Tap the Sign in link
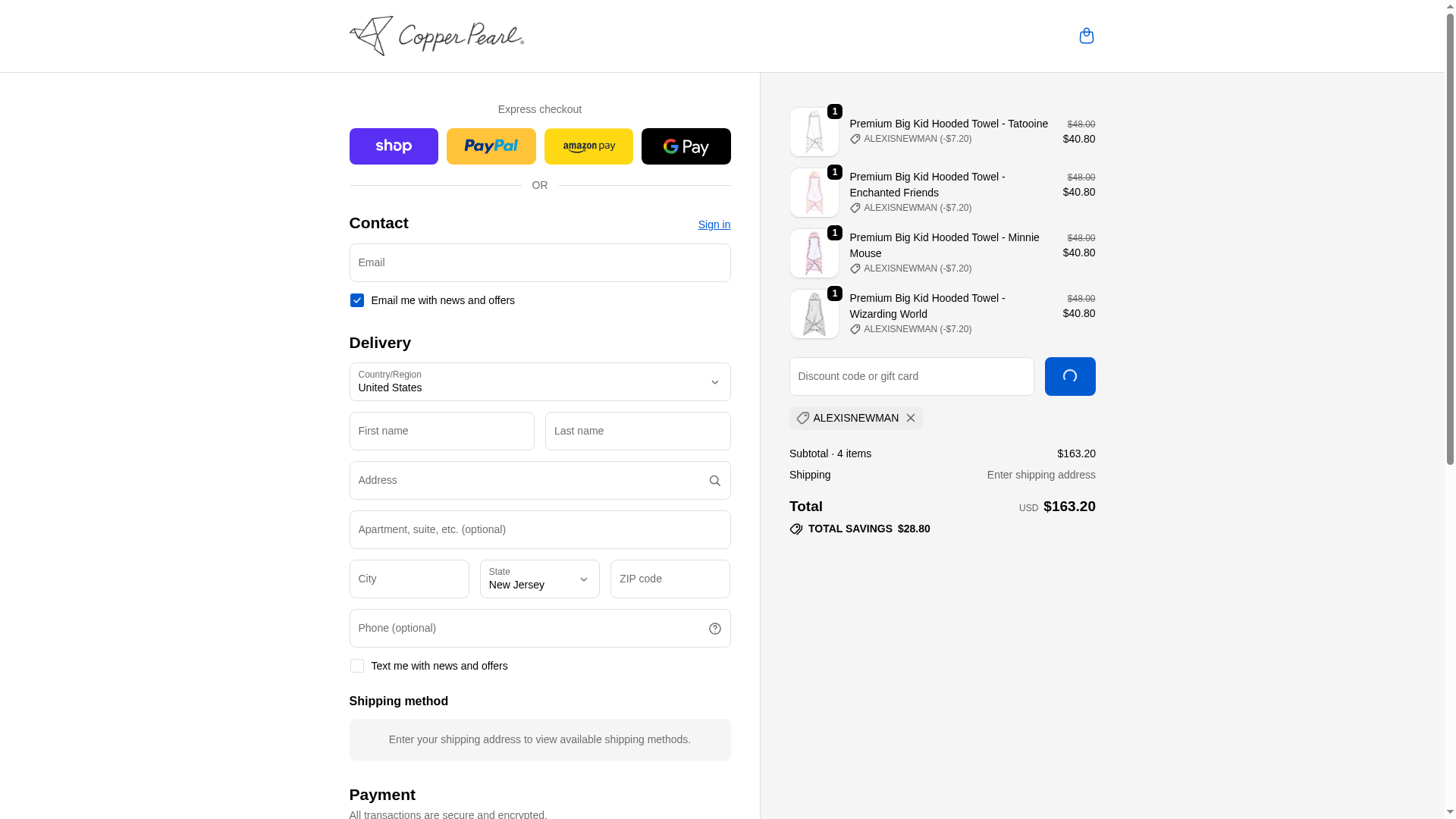This screenshot has height=819, width=1456. pos(714,224)
